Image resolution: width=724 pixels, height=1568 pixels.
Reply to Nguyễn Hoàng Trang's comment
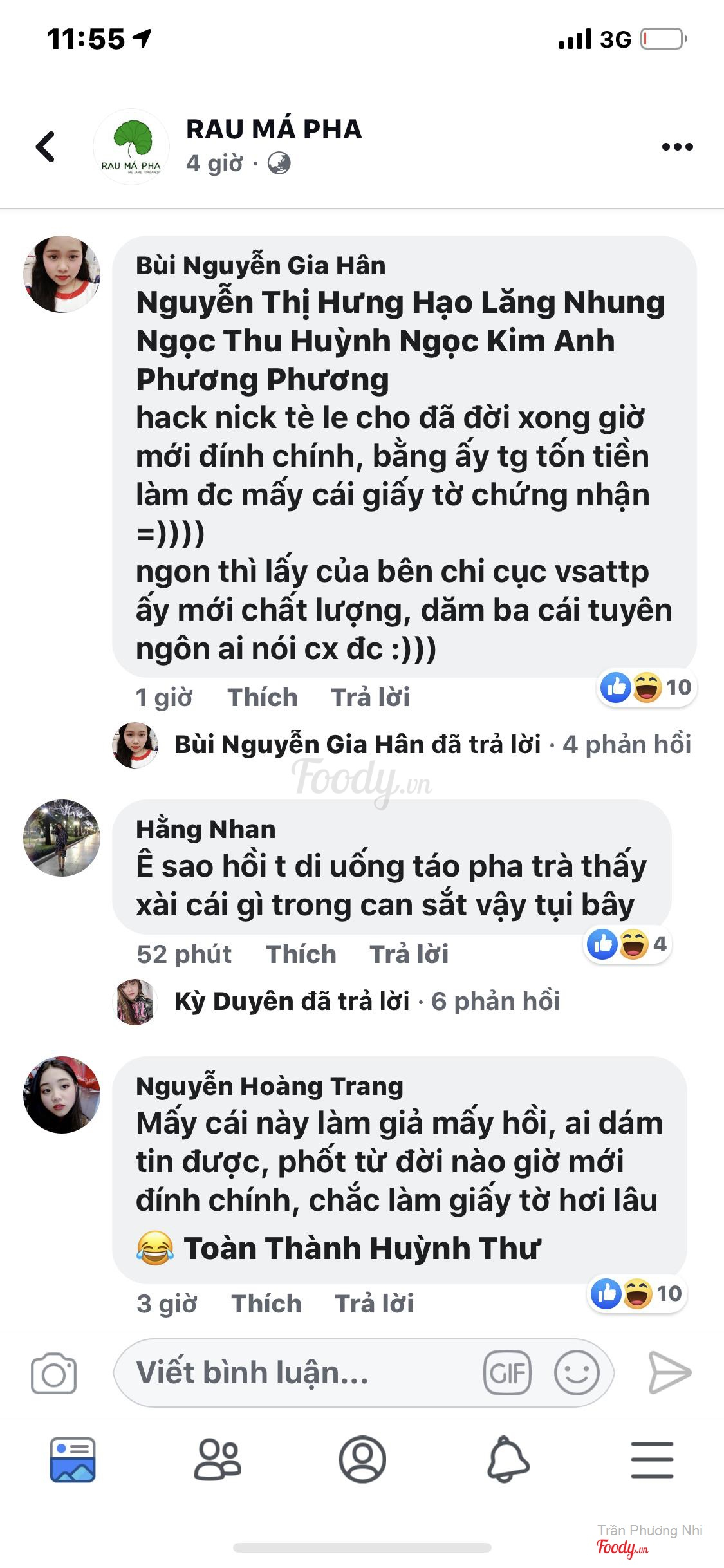point(374,1304)
